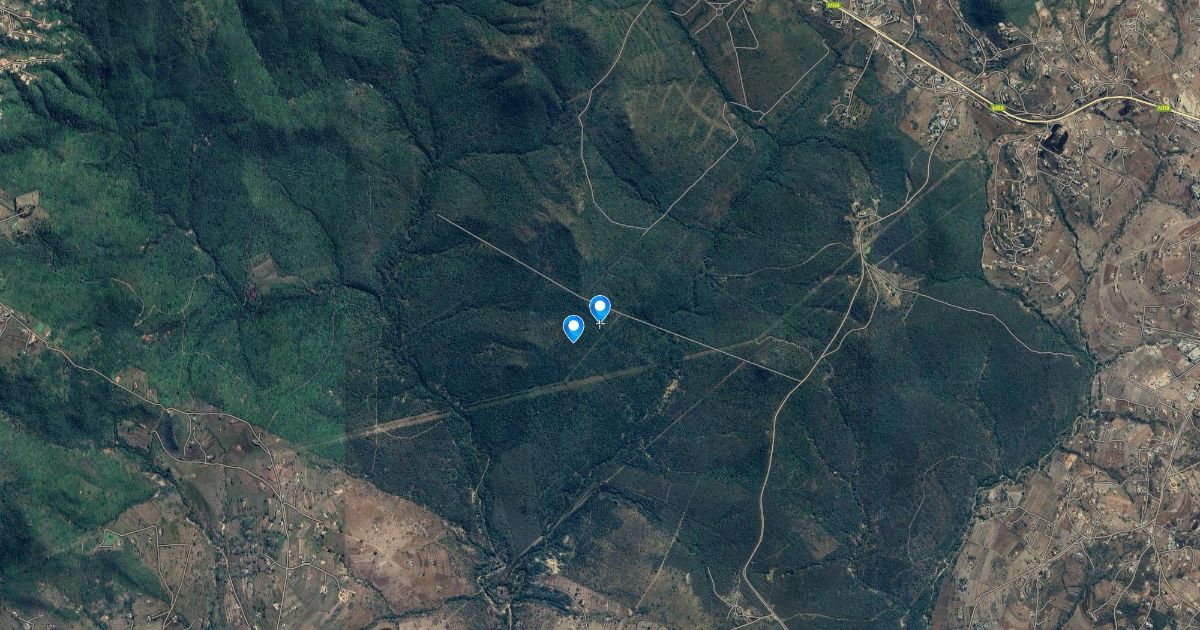
Task: Select the blue pin with the crosshair
Action: [600, 307]
